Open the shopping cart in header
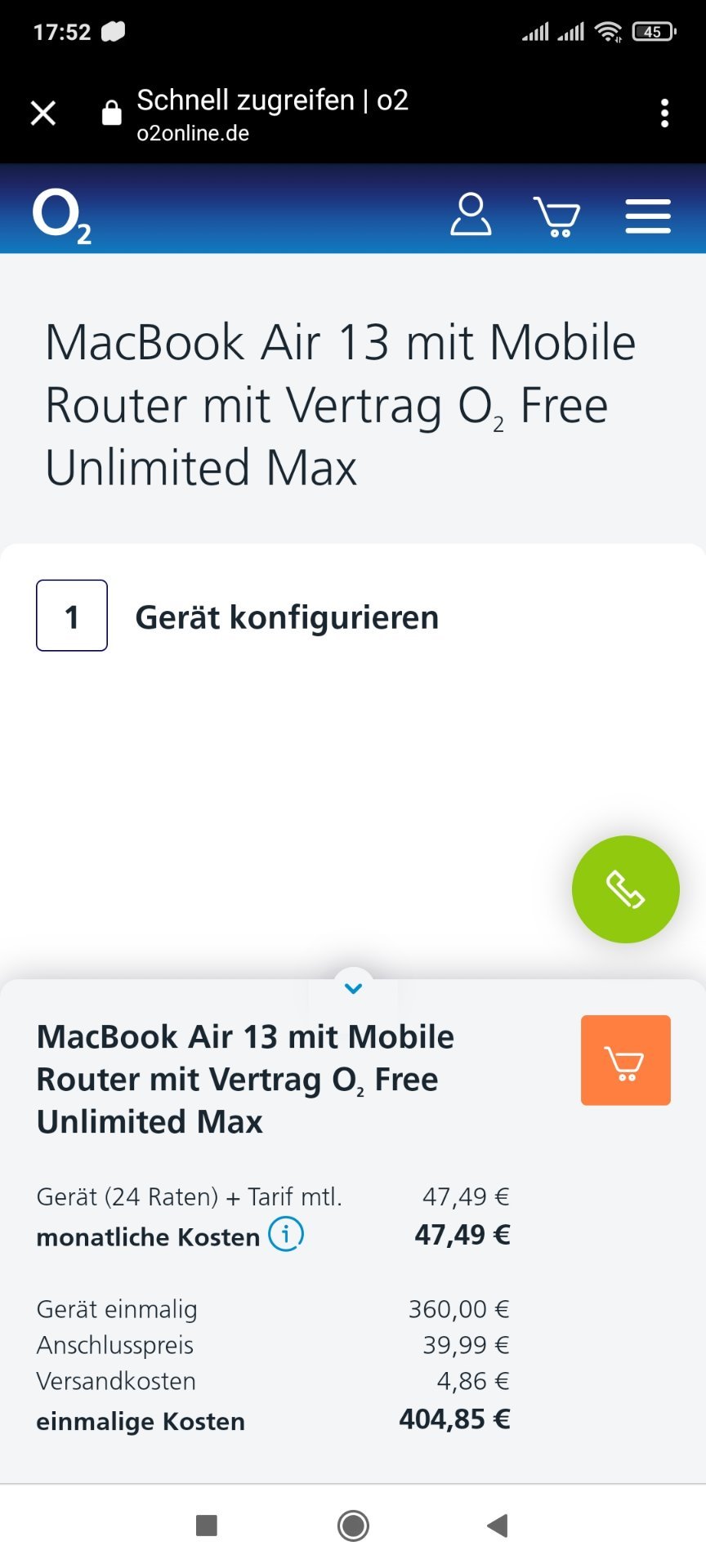 (x=556, y=216)
